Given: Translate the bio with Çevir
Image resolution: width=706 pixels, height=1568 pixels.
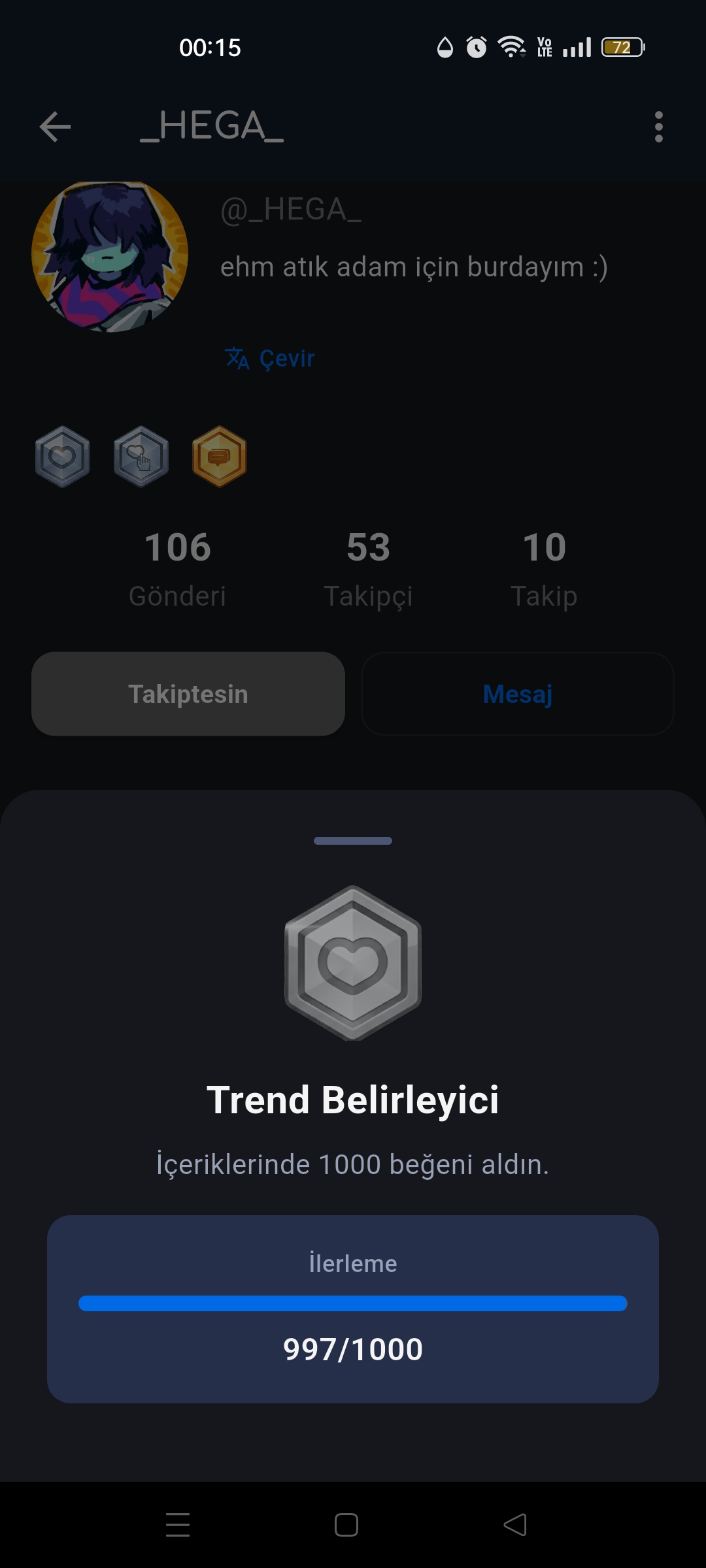Looking at the screenshot, I should point(270,358).
